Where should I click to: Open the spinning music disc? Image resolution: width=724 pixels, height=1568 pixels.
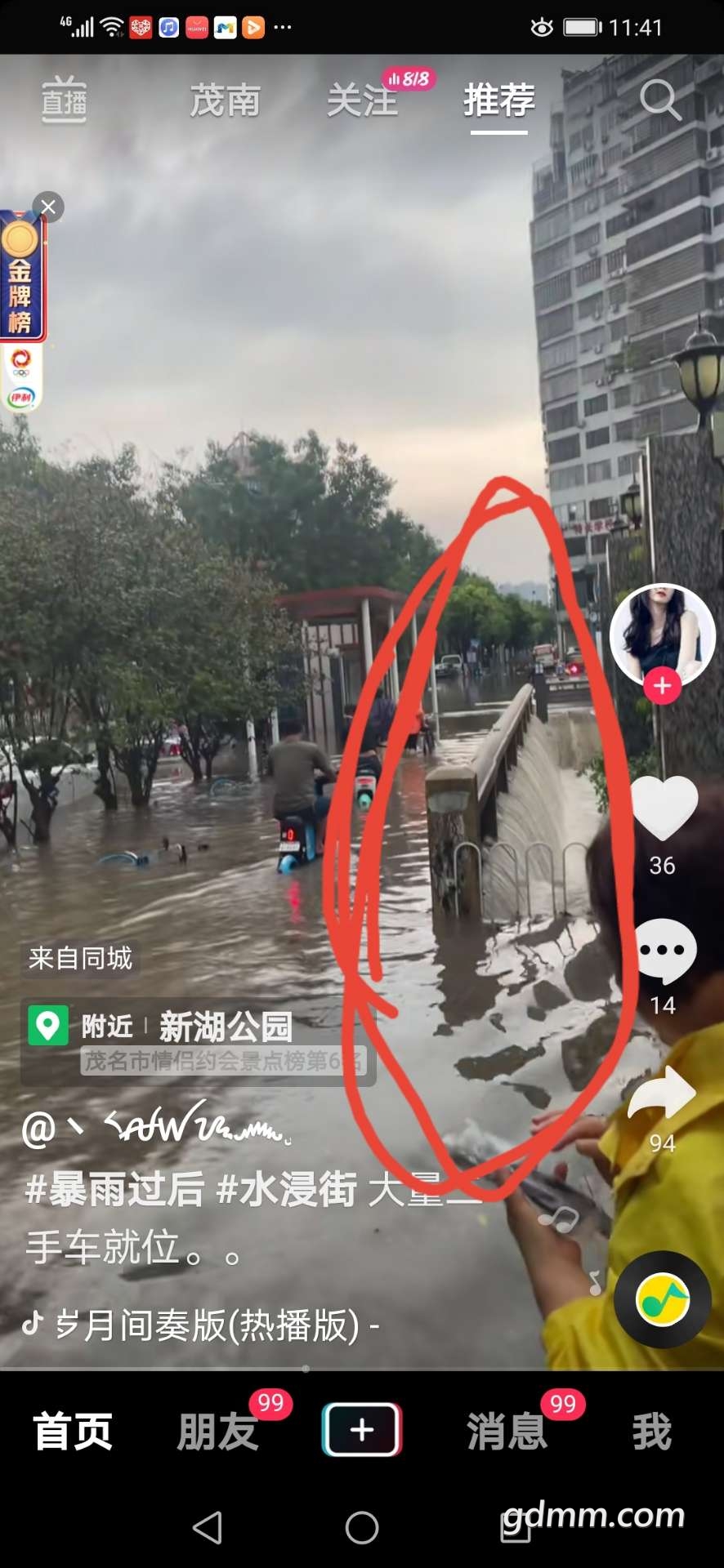click(x=663, y=1300)
